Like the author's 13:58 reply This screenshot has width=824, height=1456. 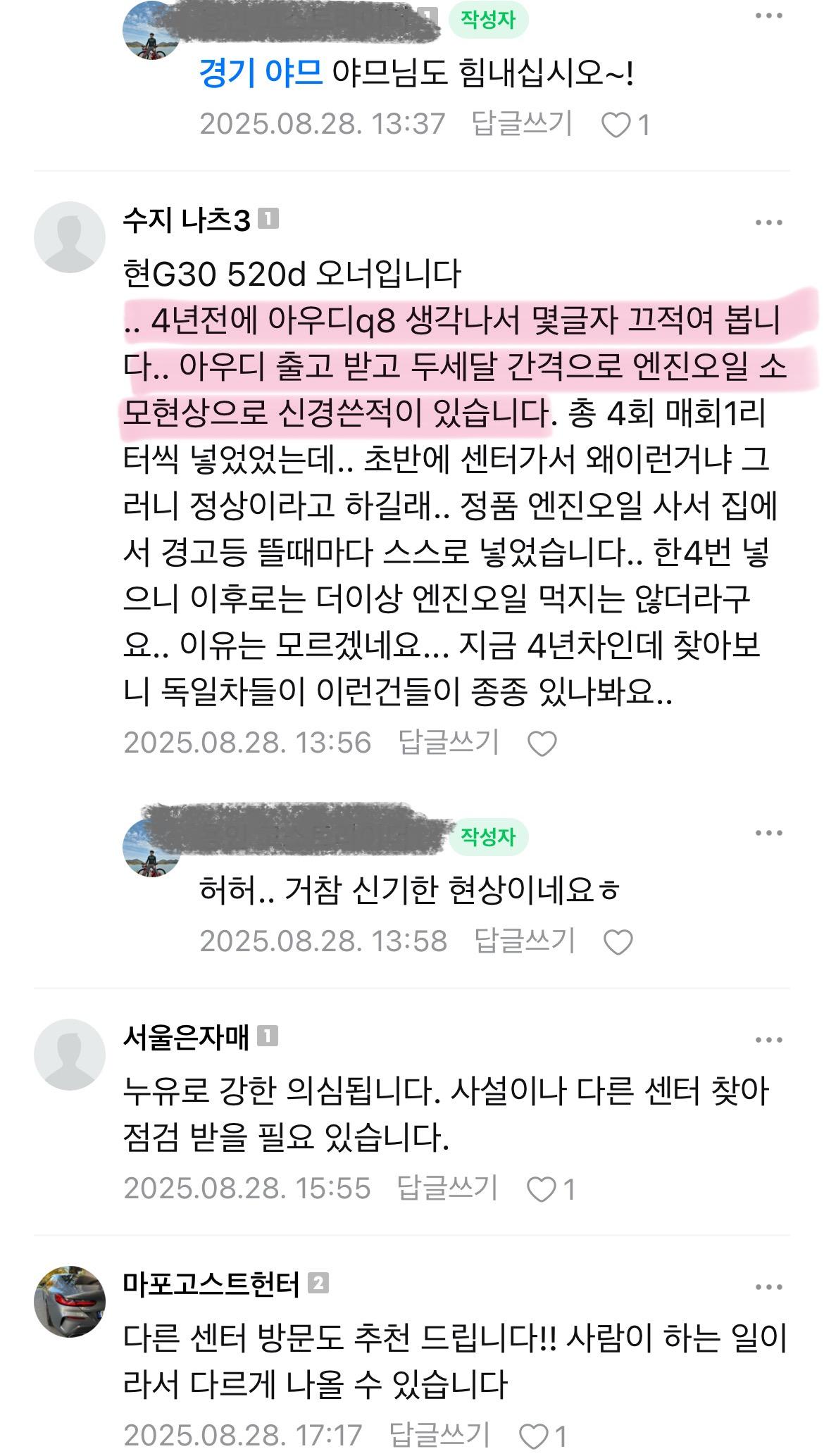(x=618, y=942)
